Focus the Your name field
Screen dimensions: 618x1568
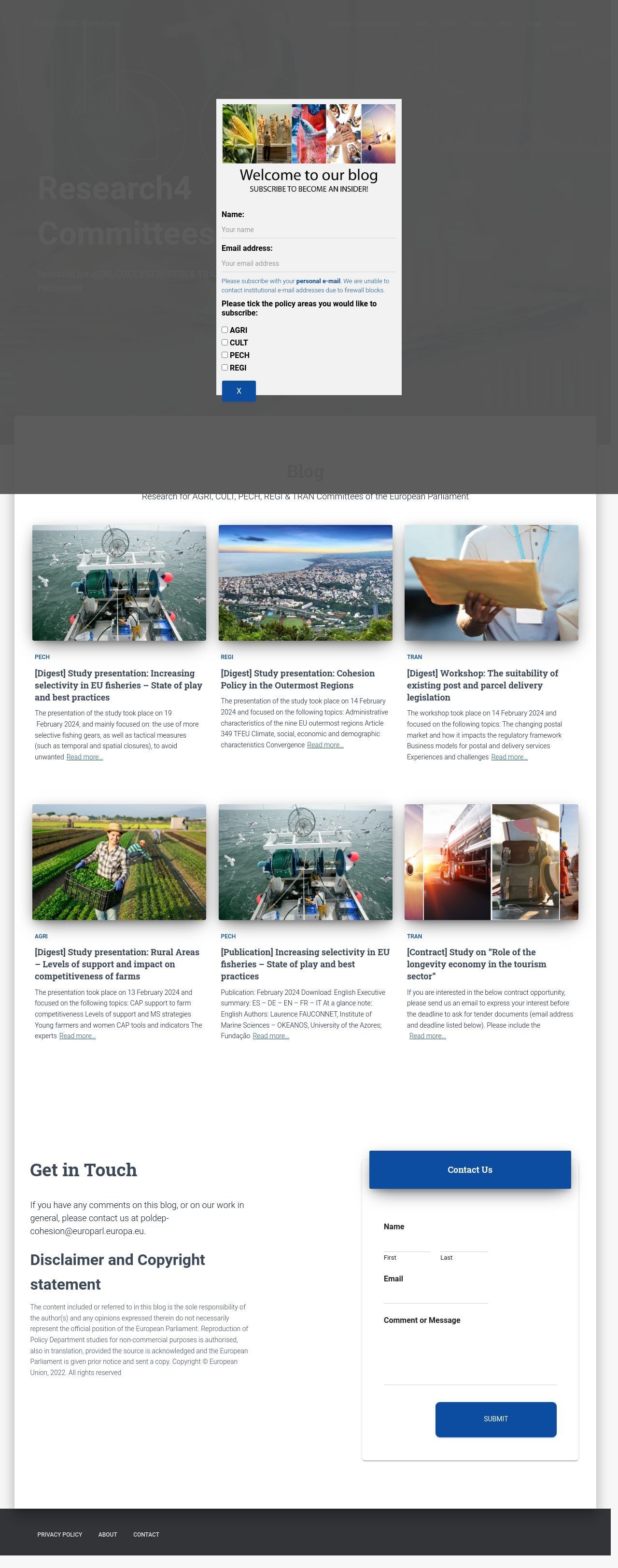[x=308, y=230]
